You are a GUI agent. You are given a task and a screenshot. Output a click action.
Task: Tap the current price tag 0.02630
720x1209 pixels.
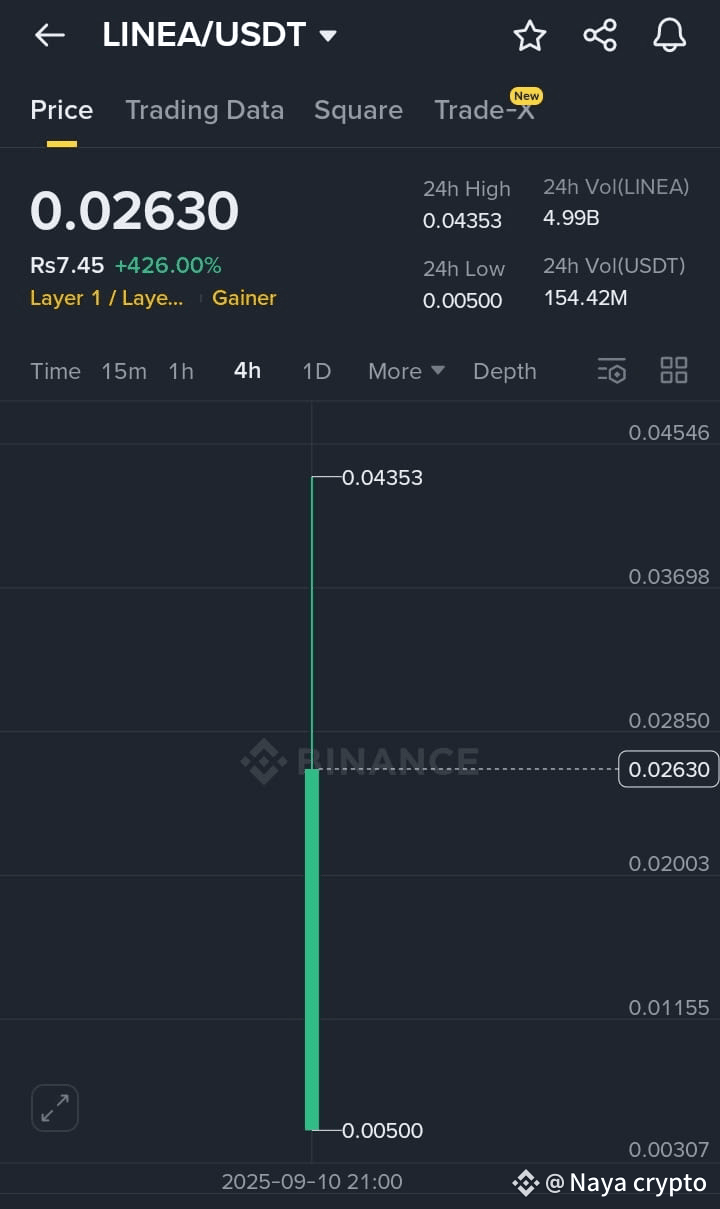tap(668, 769)
